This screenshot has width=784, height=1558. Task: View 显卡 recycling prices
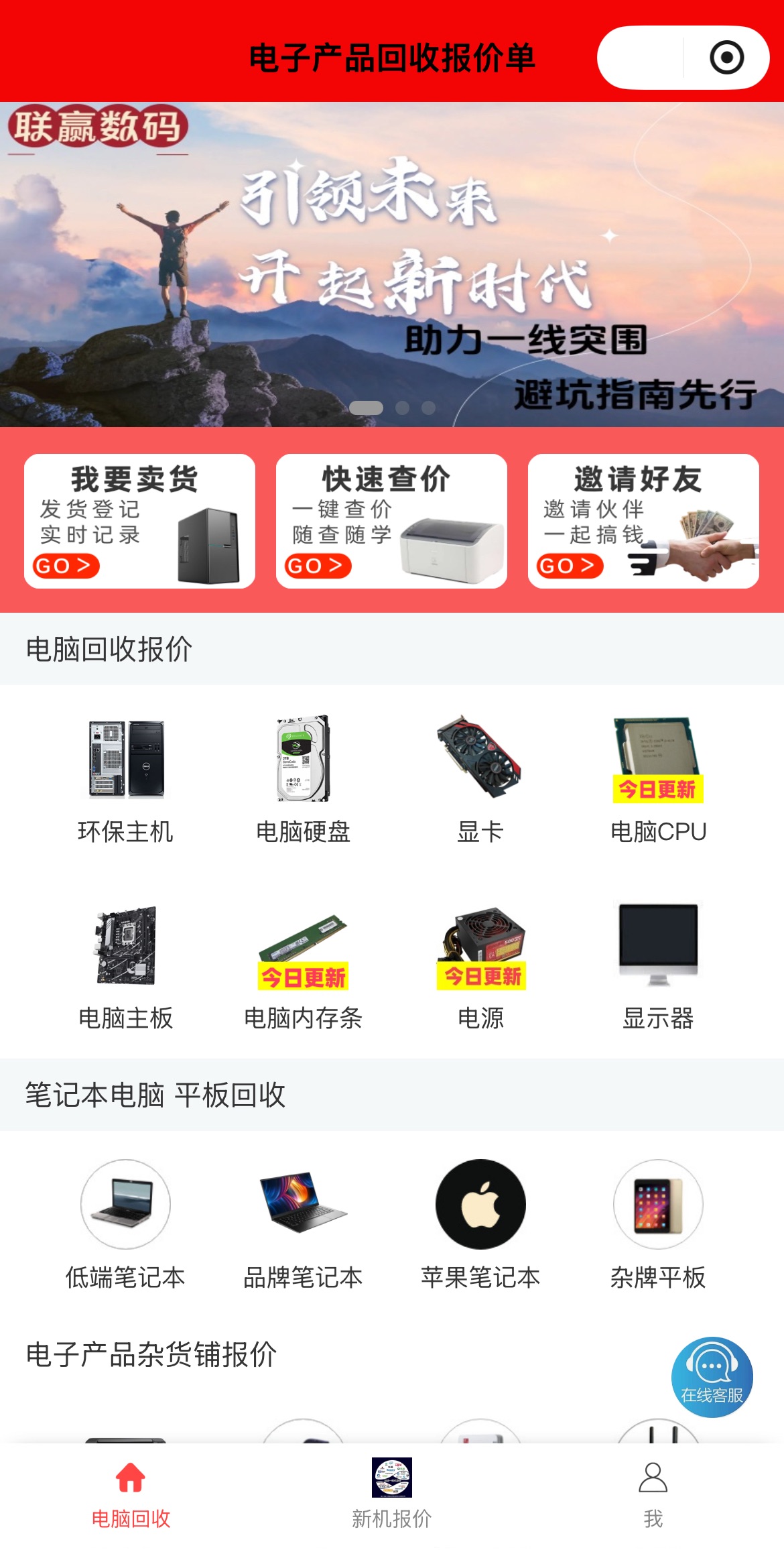coord(480,779)
